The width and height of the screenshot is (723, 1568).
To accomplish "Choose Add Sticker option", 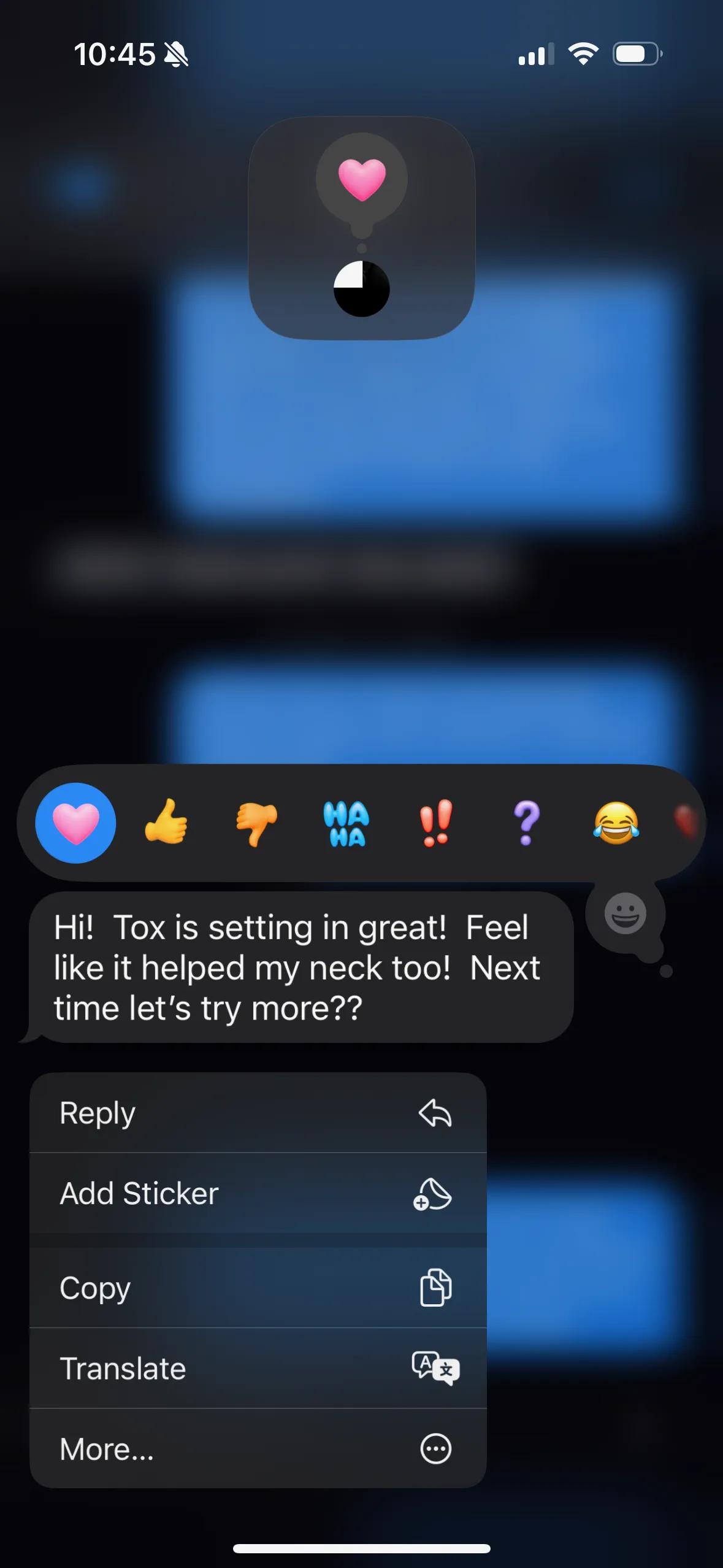I will (258, 1193).
